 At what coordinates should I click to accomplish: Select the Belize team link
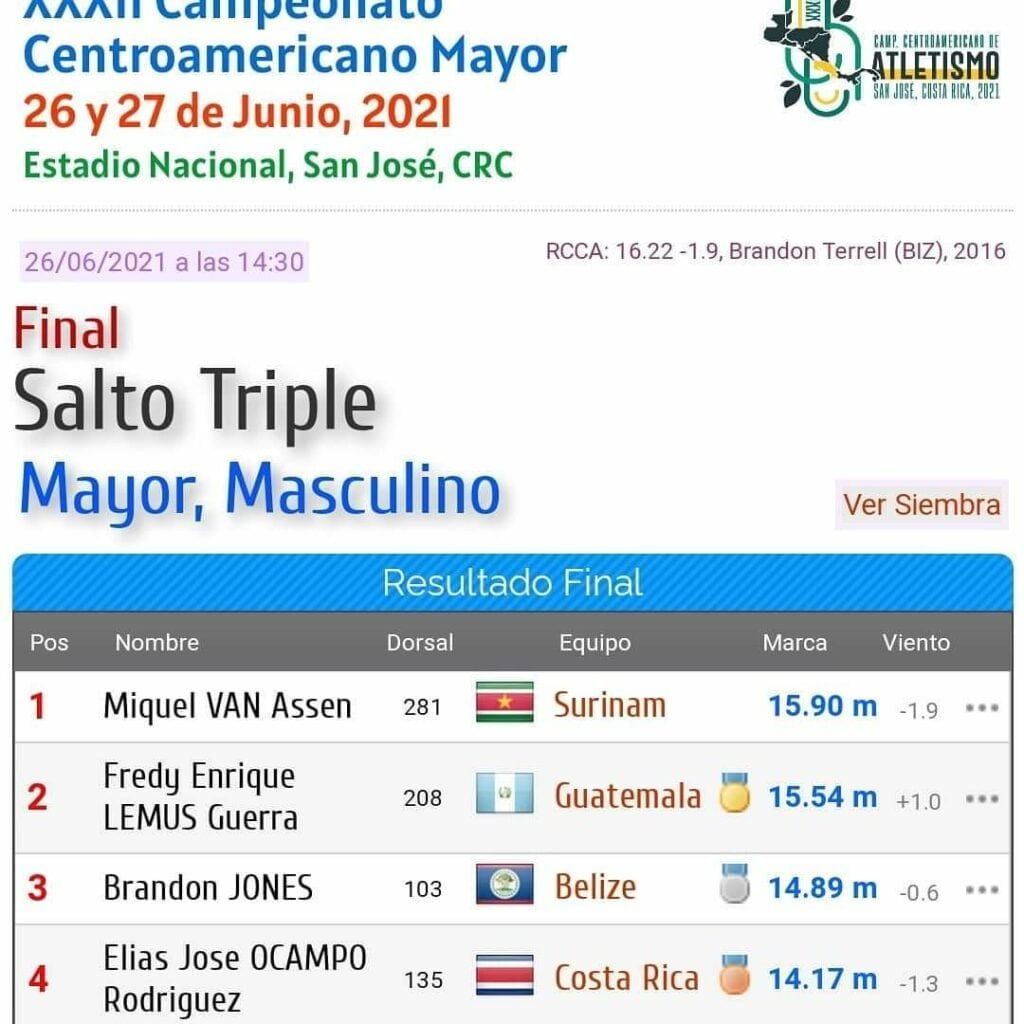click(595, 888)
